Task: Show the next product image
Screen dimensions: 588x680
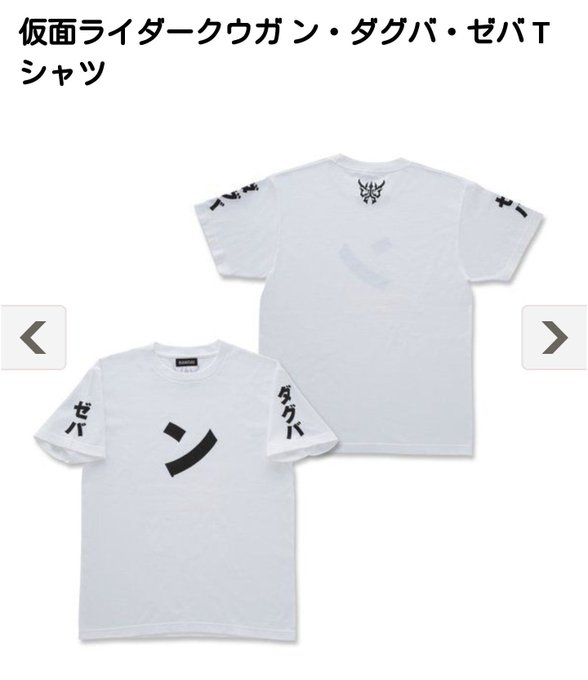Action: [x=555, y=337]
